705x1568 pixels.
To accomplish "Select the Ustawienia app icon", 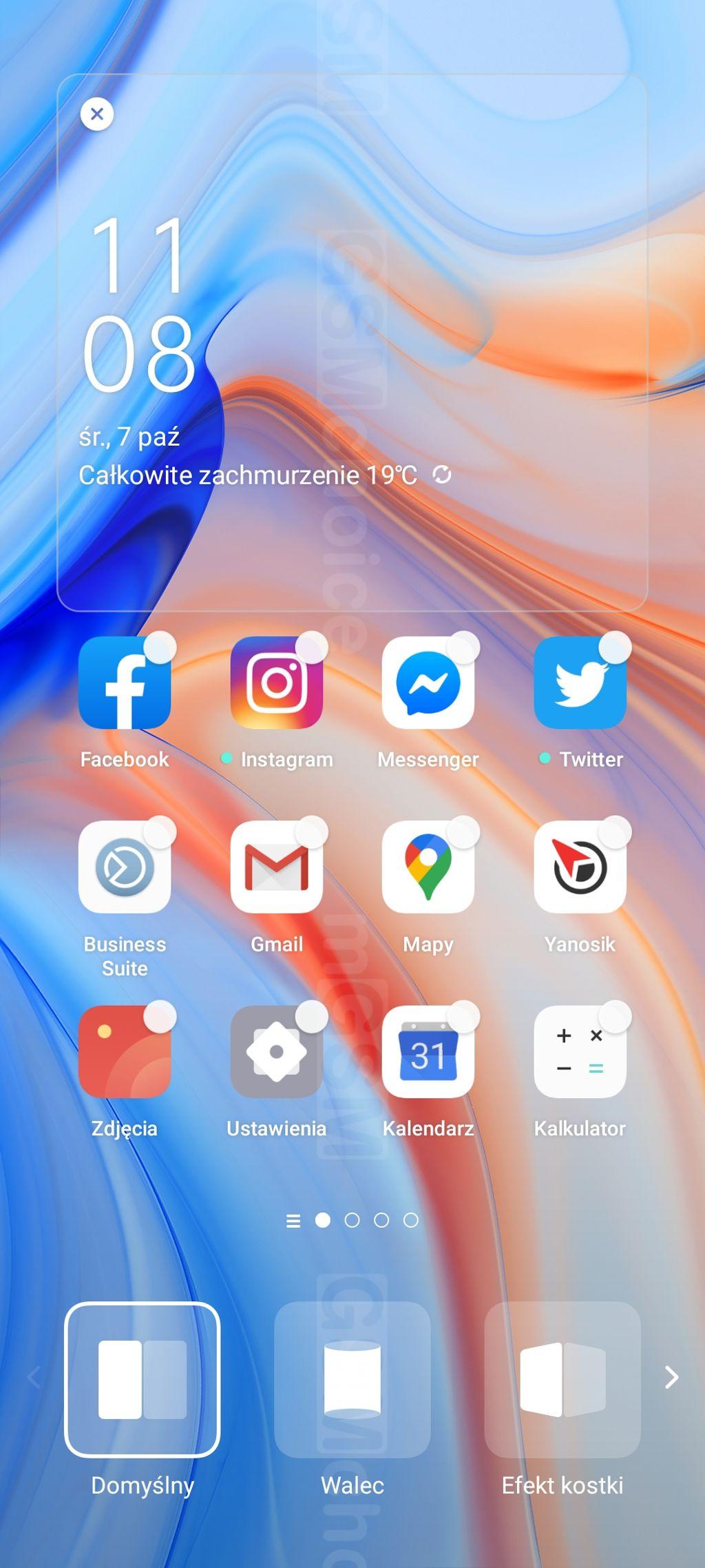I will (276, 1052).
